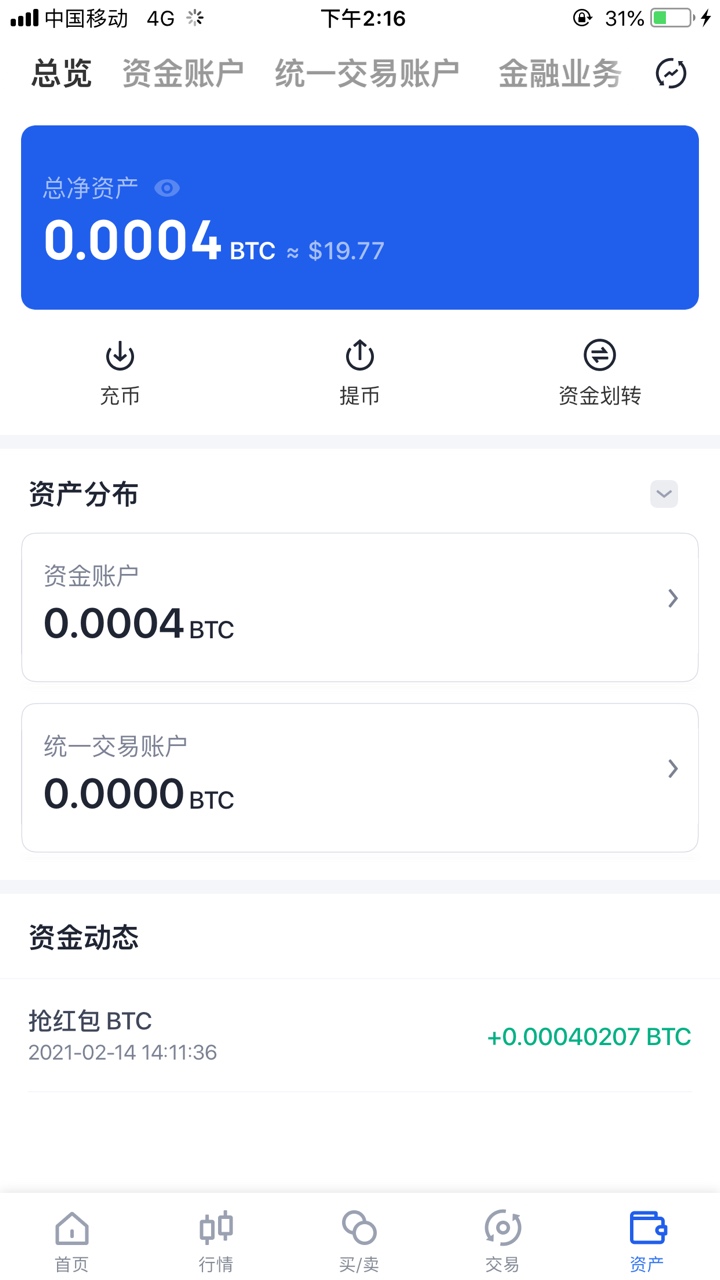720x1280 pixels.
Task: Open the 买/卖 tab
Action: click(359, 1241)
